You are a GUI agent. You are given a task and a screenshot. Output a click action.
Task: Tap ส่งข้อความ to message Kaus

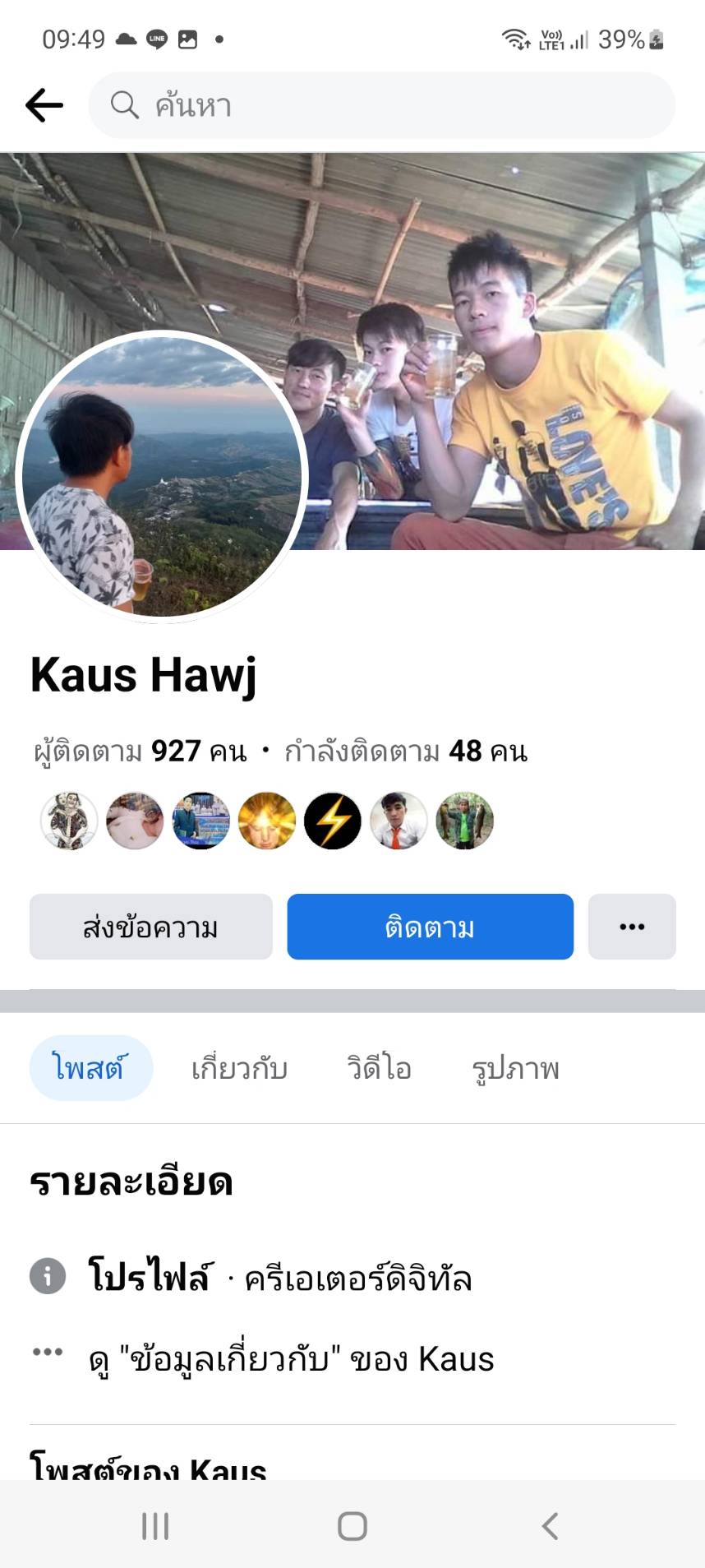[151, 927]
